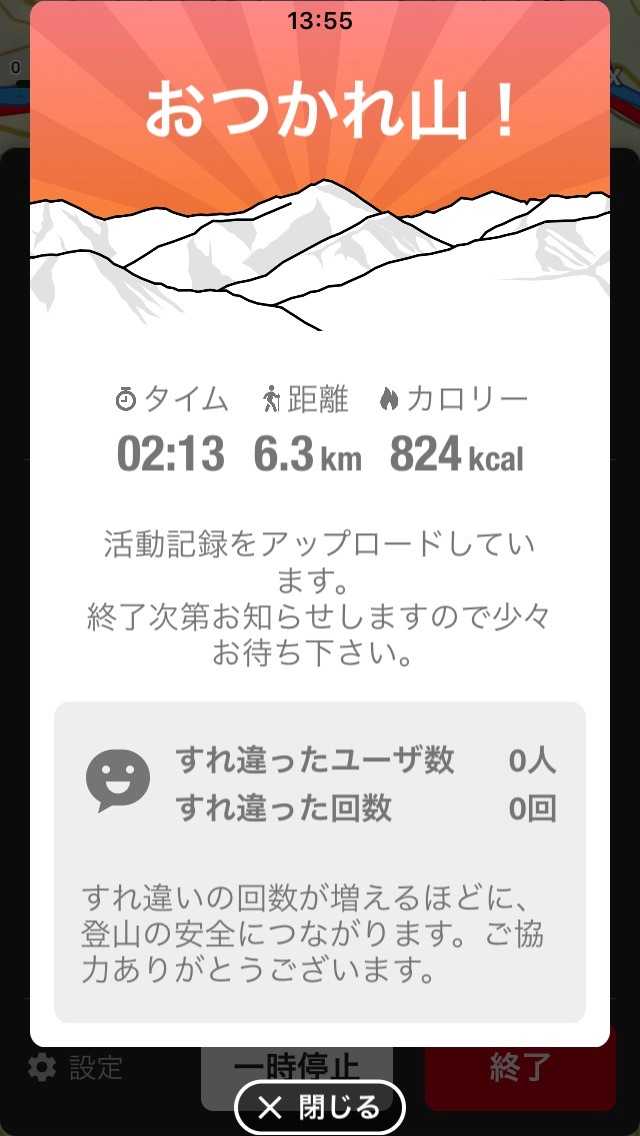
Task: Pause the activity with 一時停止
Action: pos(297,1064)
